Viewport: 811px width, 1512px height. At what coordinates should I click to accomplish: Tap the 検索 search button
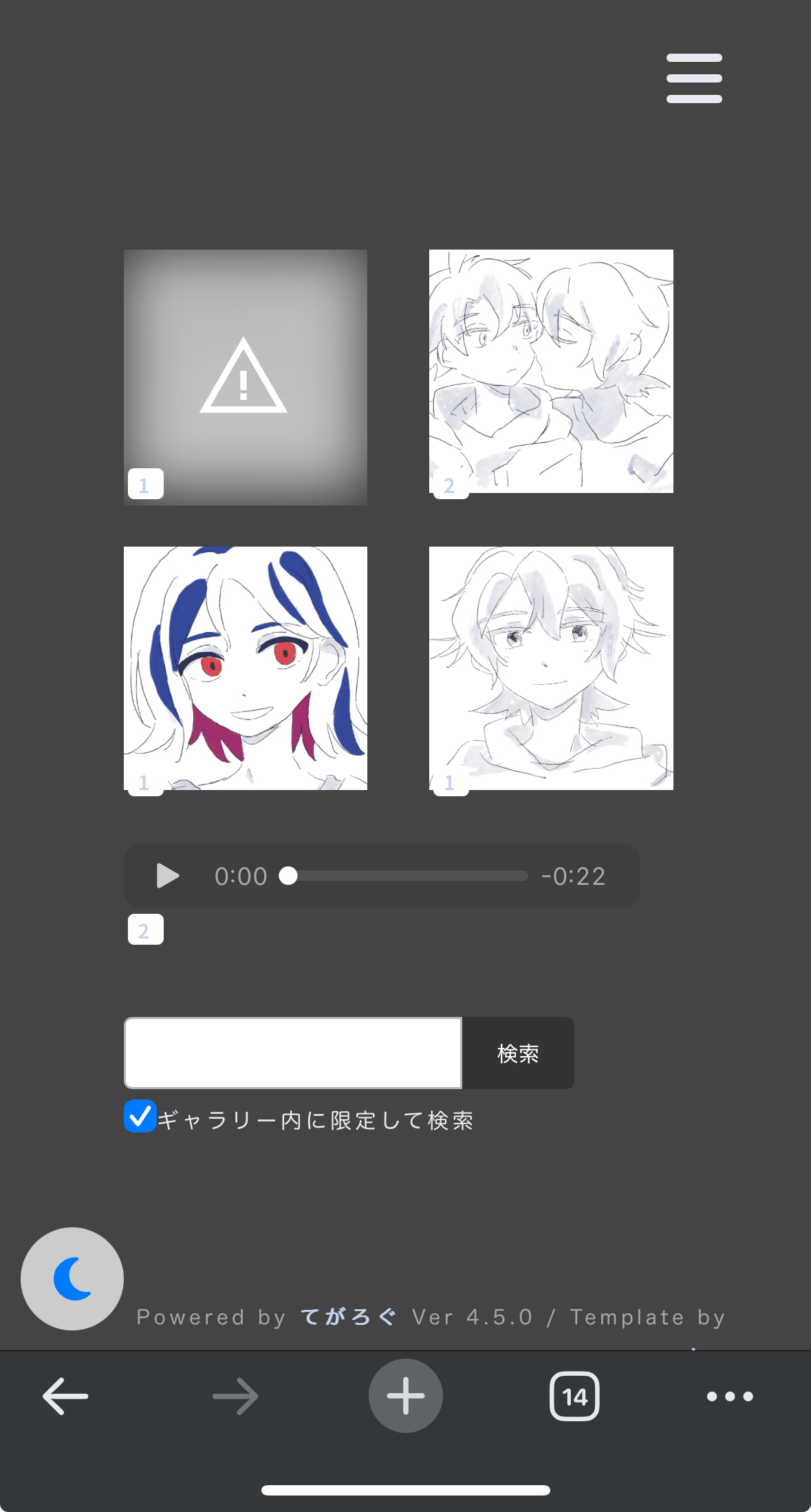[x=518, y=1053]
